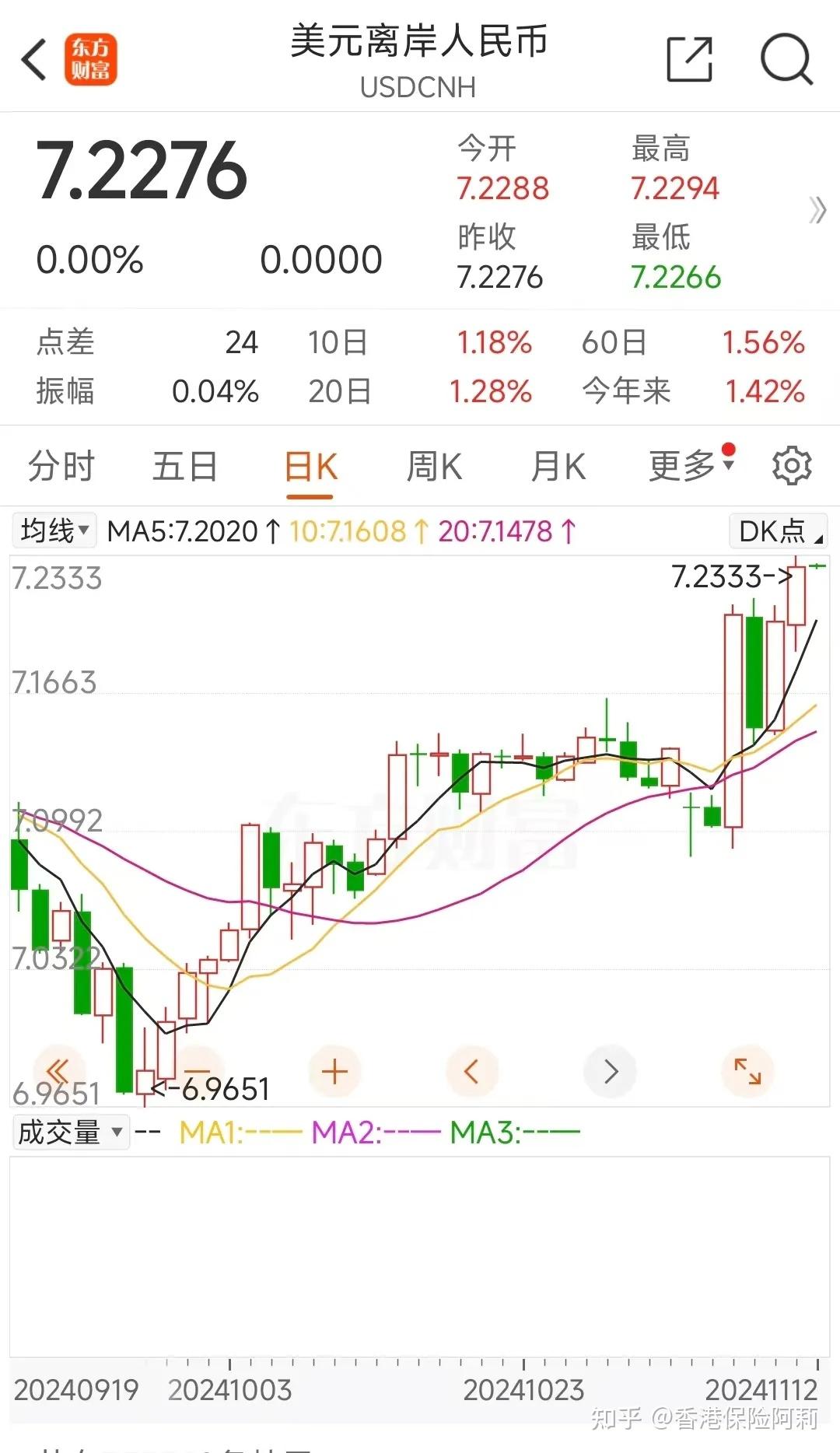This screenshot has width=840, height=1453.
Task: Switch to the 周K weekly tab
Action: [433, 465]
